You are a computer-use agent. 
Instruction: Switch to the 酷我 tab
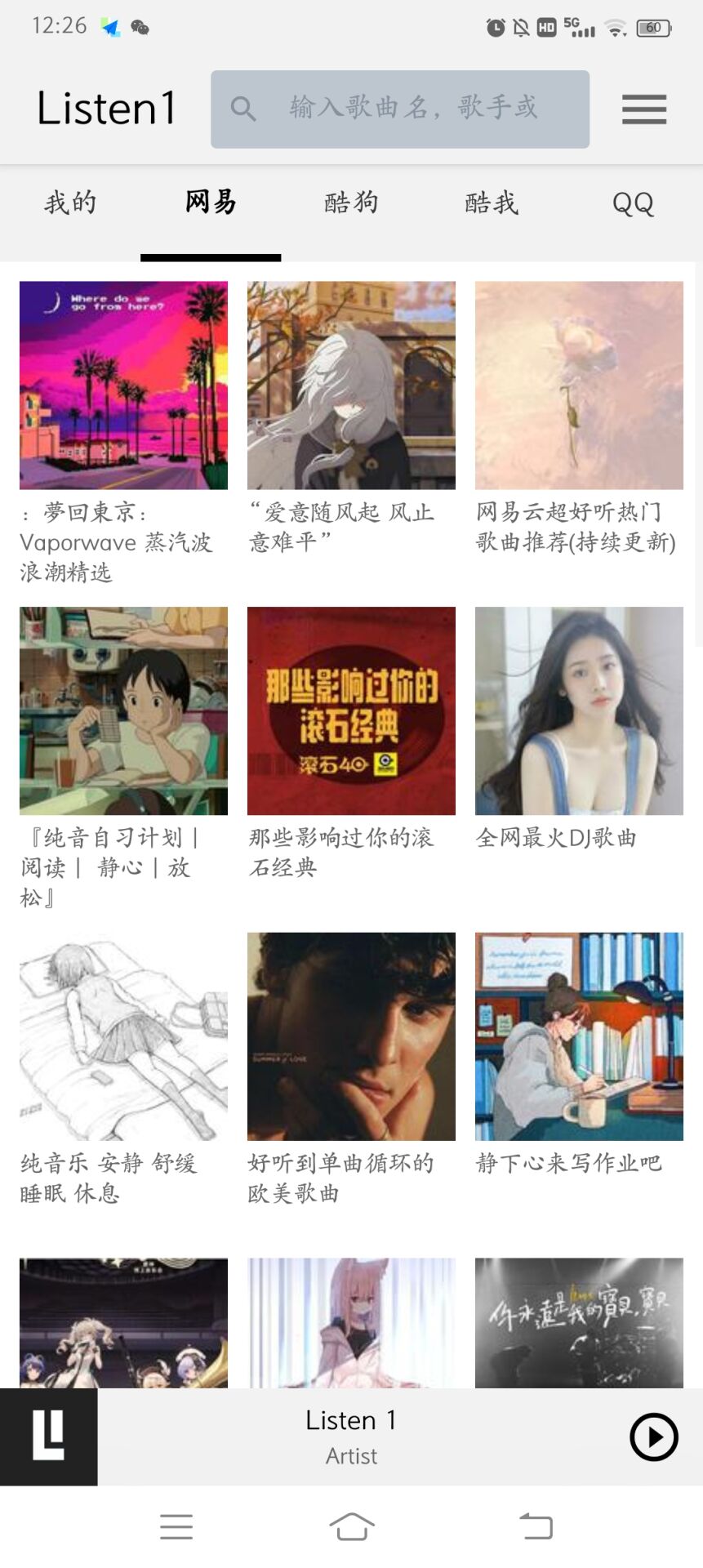[x=492, y=203]
